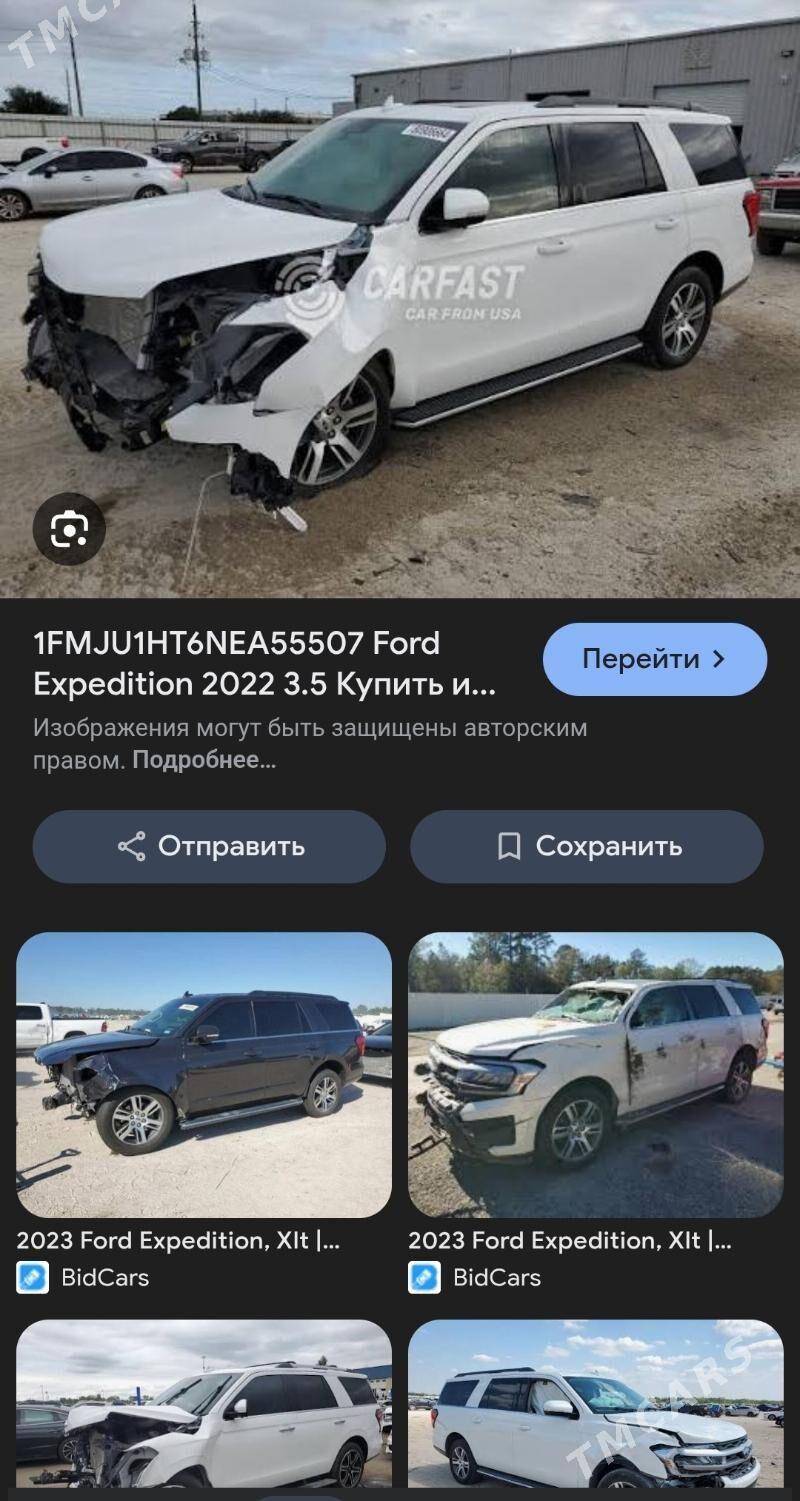Tap the Отправить button to share the image
This screenshot has height=1501, width=800.
[209, 847]
